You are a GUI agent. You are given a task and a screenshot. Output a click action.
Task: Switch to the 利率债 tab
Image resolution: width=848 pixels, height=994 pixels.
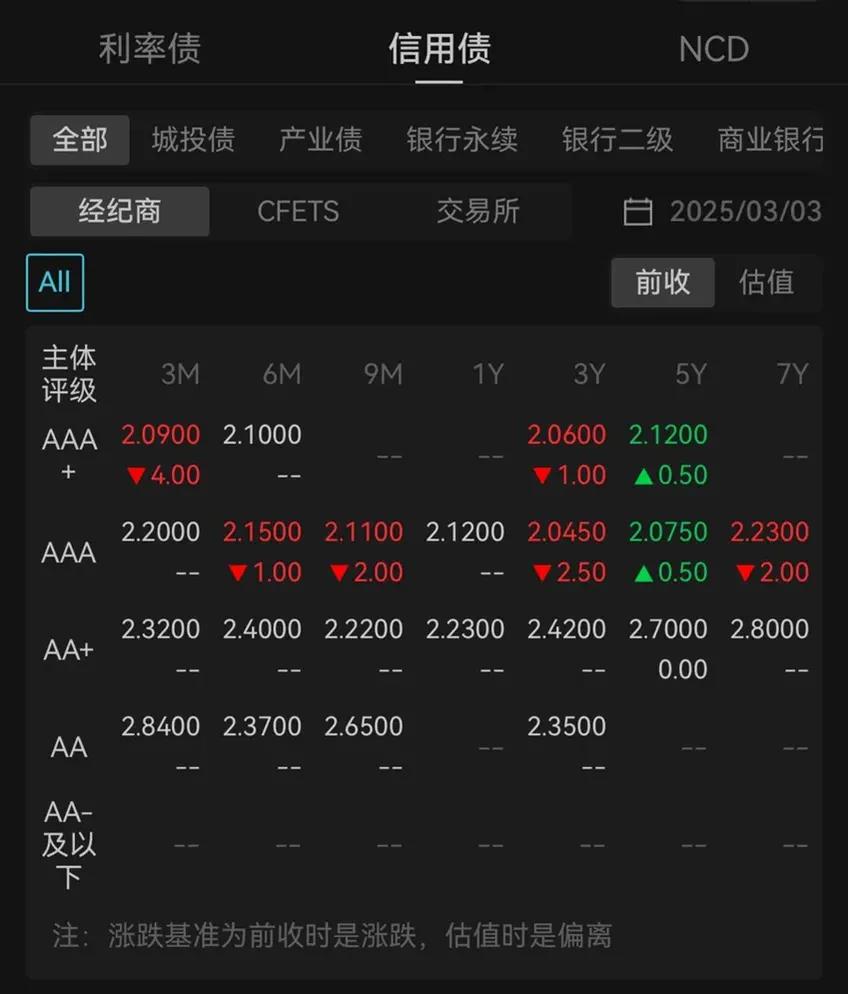click(151, 48)
